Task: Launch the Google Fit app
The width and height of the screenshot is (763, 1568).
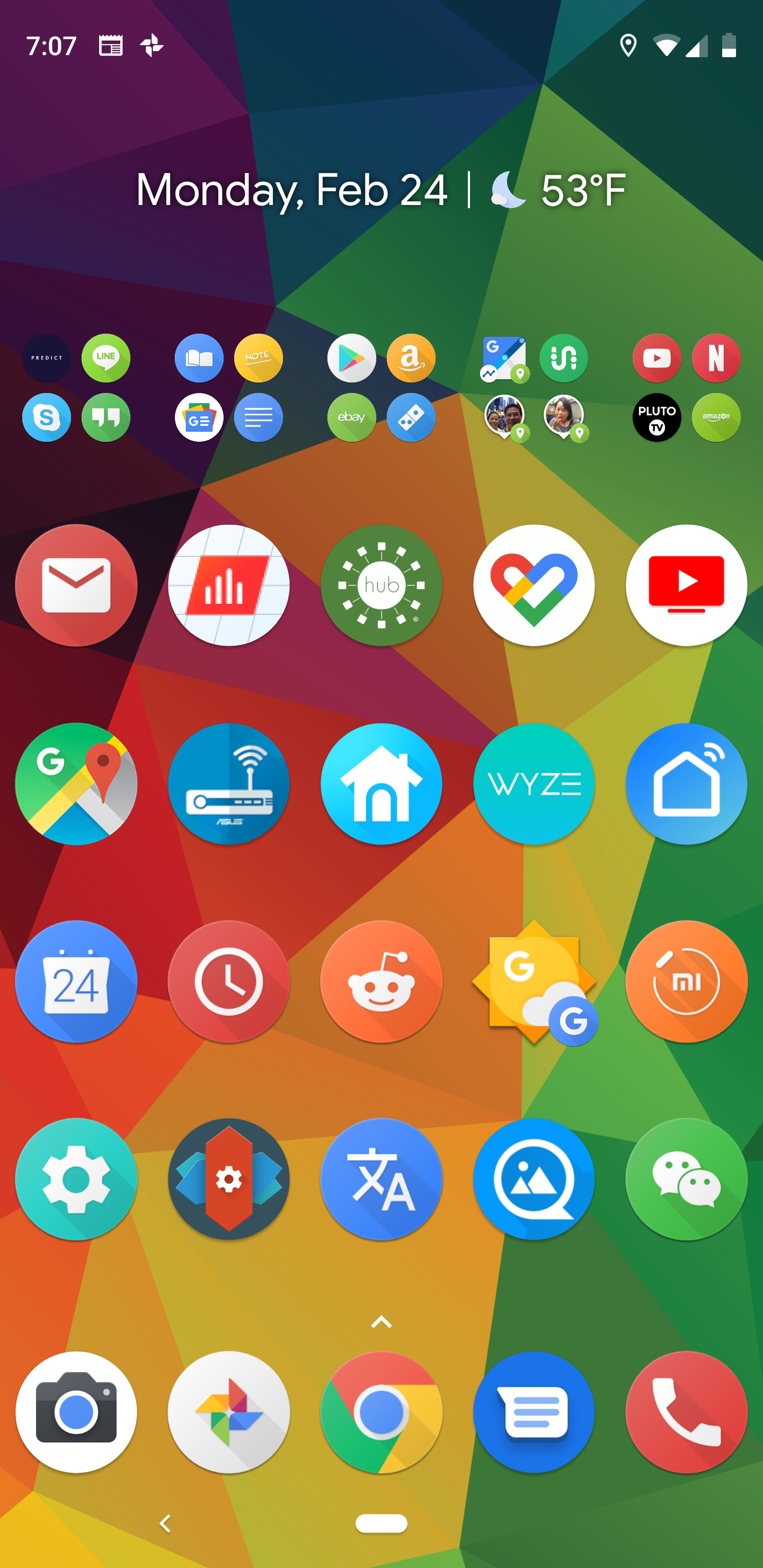Action: coord(534,585)
